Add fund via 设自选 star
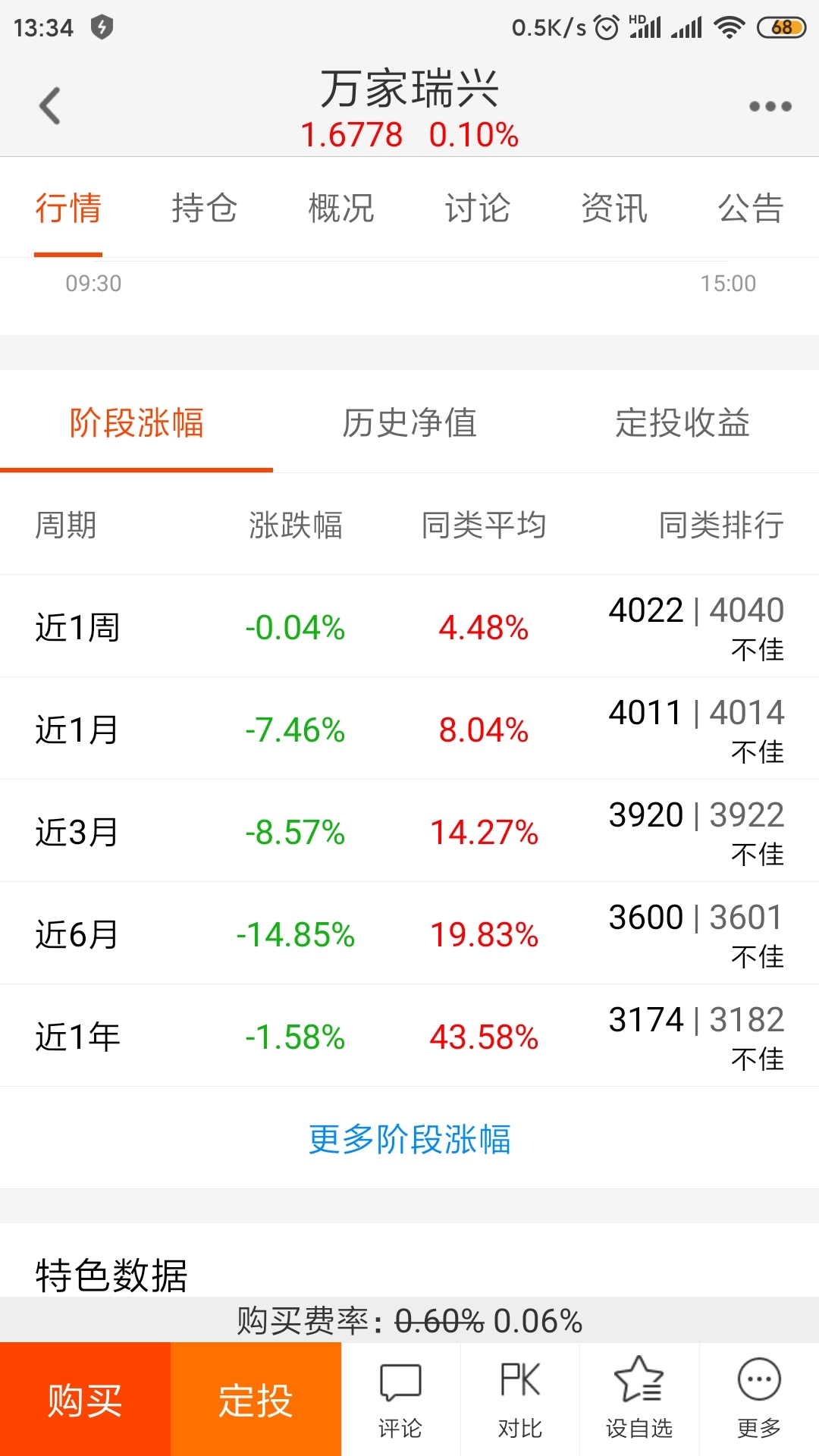819x1456 pixels. pyautogui.click(x=639, y=1400)
